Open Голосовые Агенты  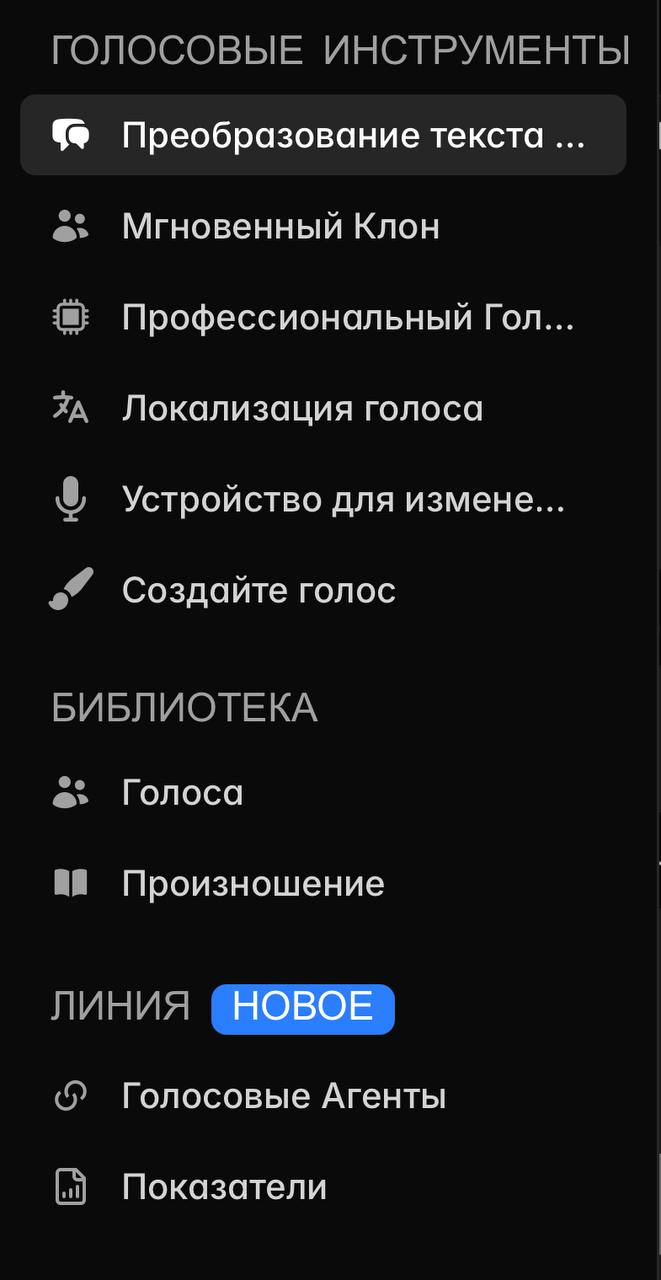[x=283, y=1097]
